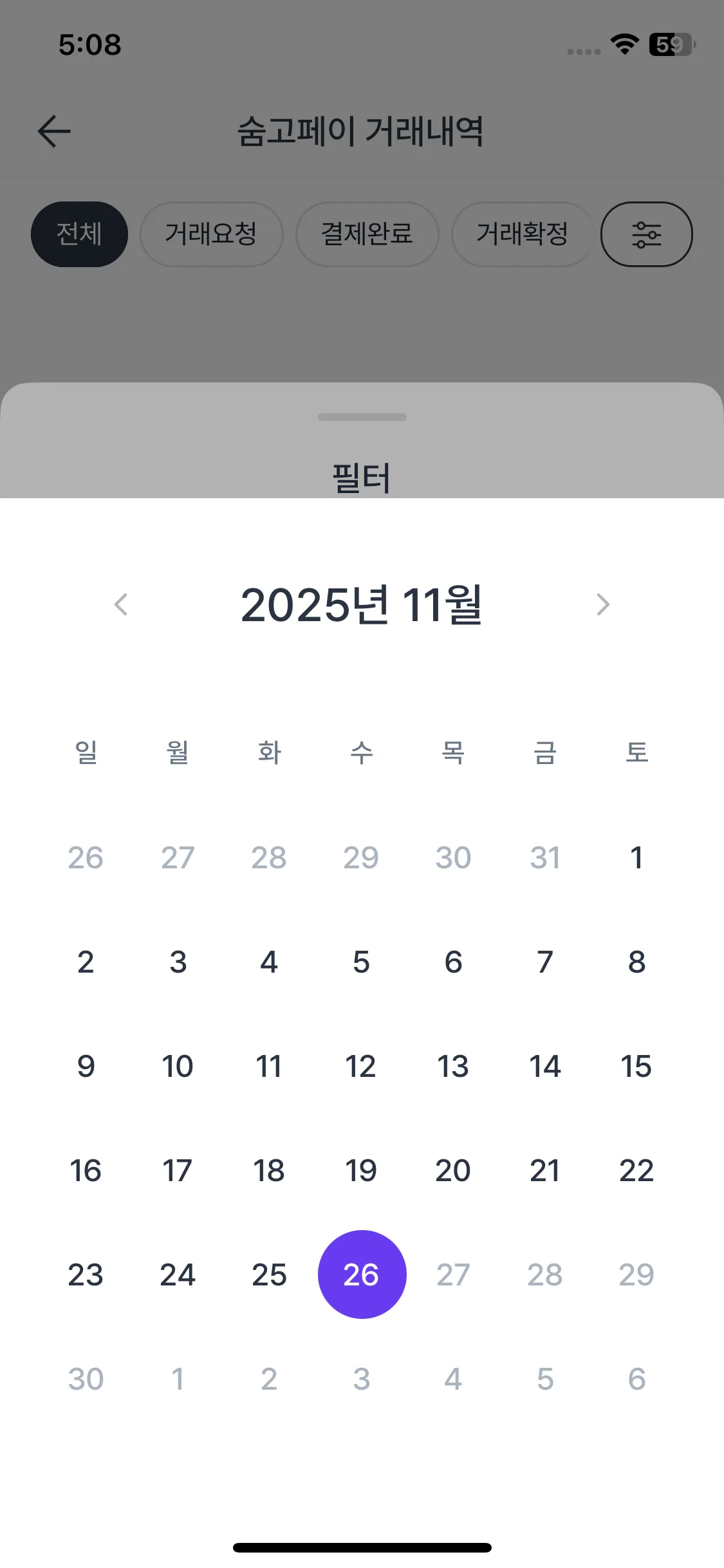724x1568 pixels.
Task: Tap the clock showing 5:08
Action: (x=89, y=44)
